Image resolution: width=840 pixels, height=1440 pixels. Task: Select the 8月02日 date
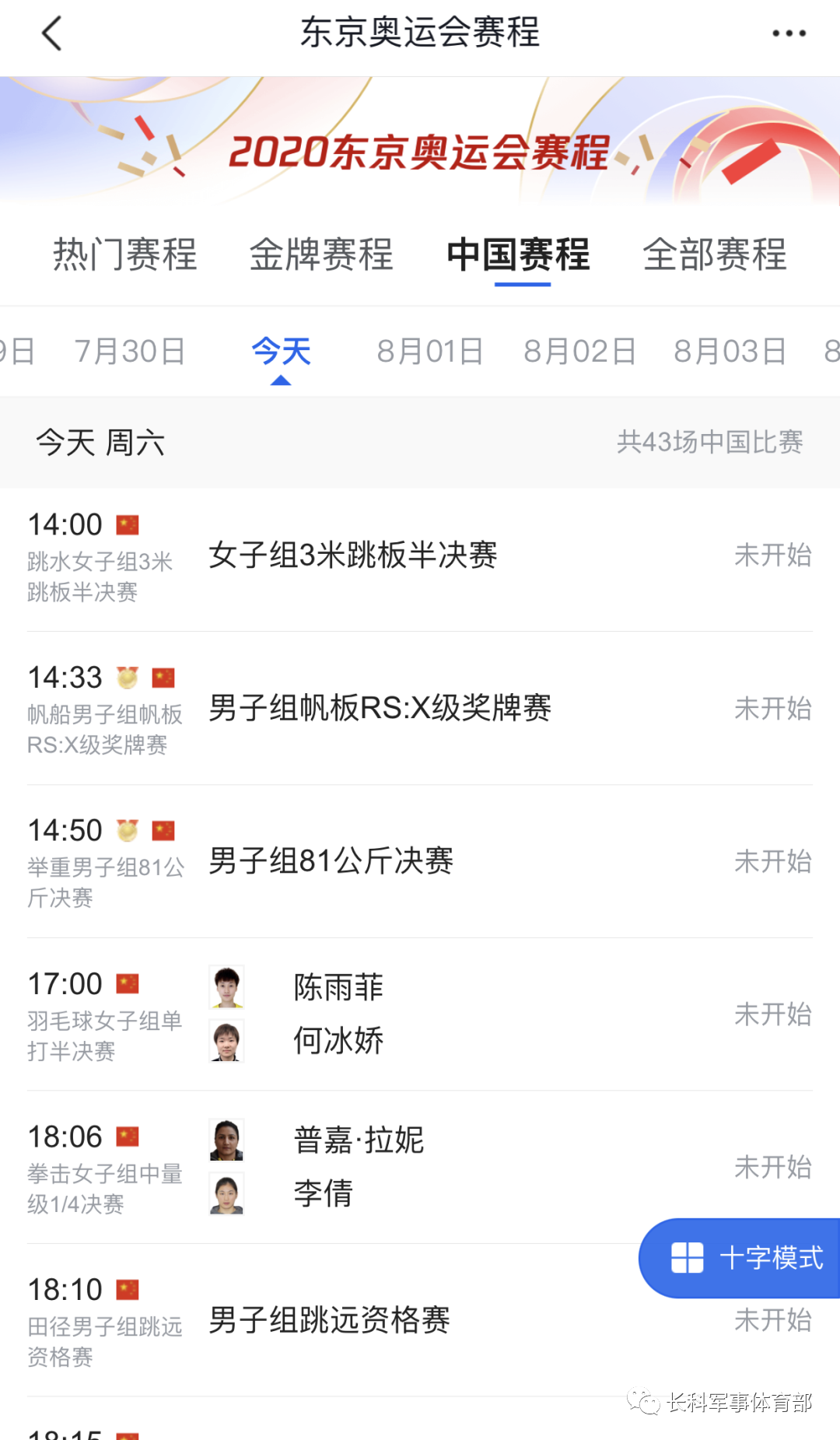[580, 352]
